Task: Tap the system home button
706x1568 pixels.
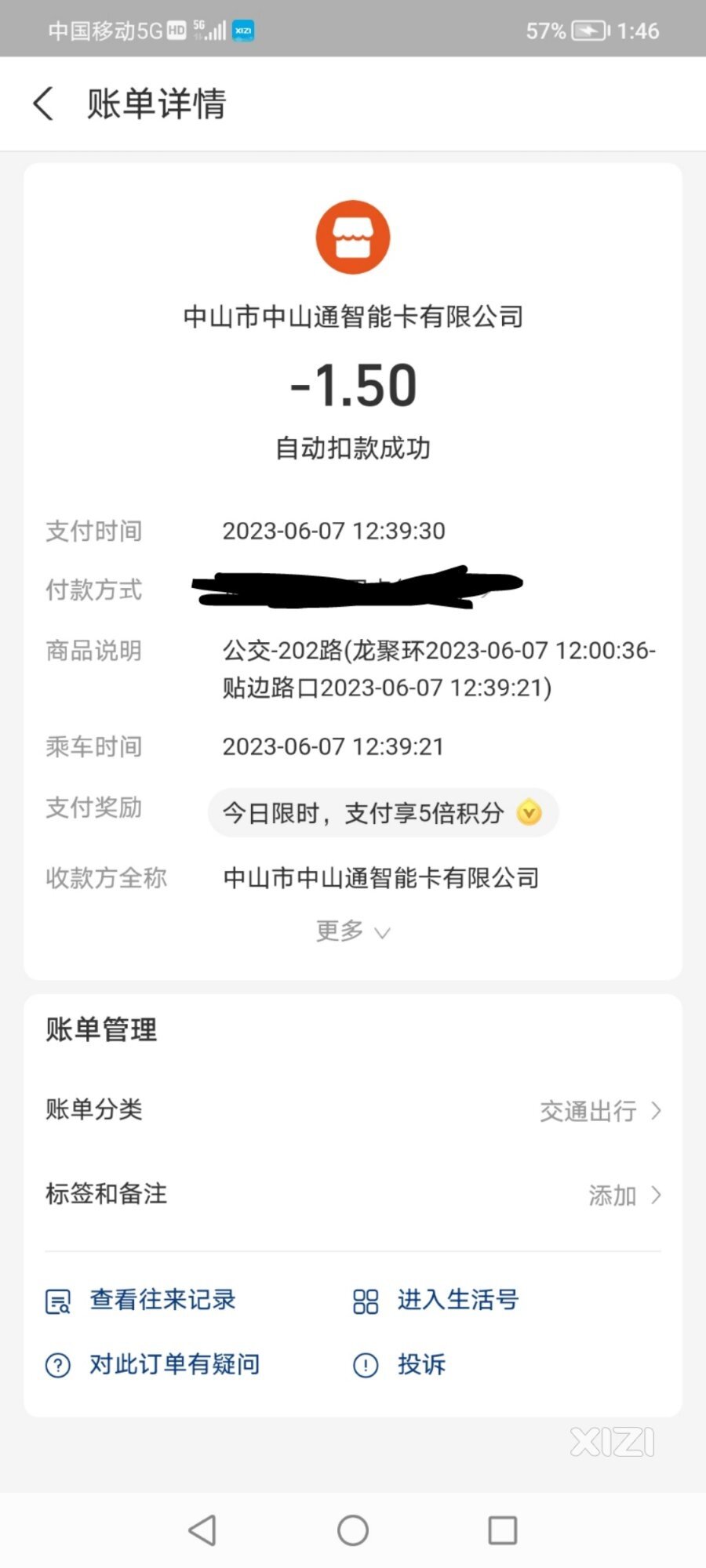Action: tap(353, 1530)
